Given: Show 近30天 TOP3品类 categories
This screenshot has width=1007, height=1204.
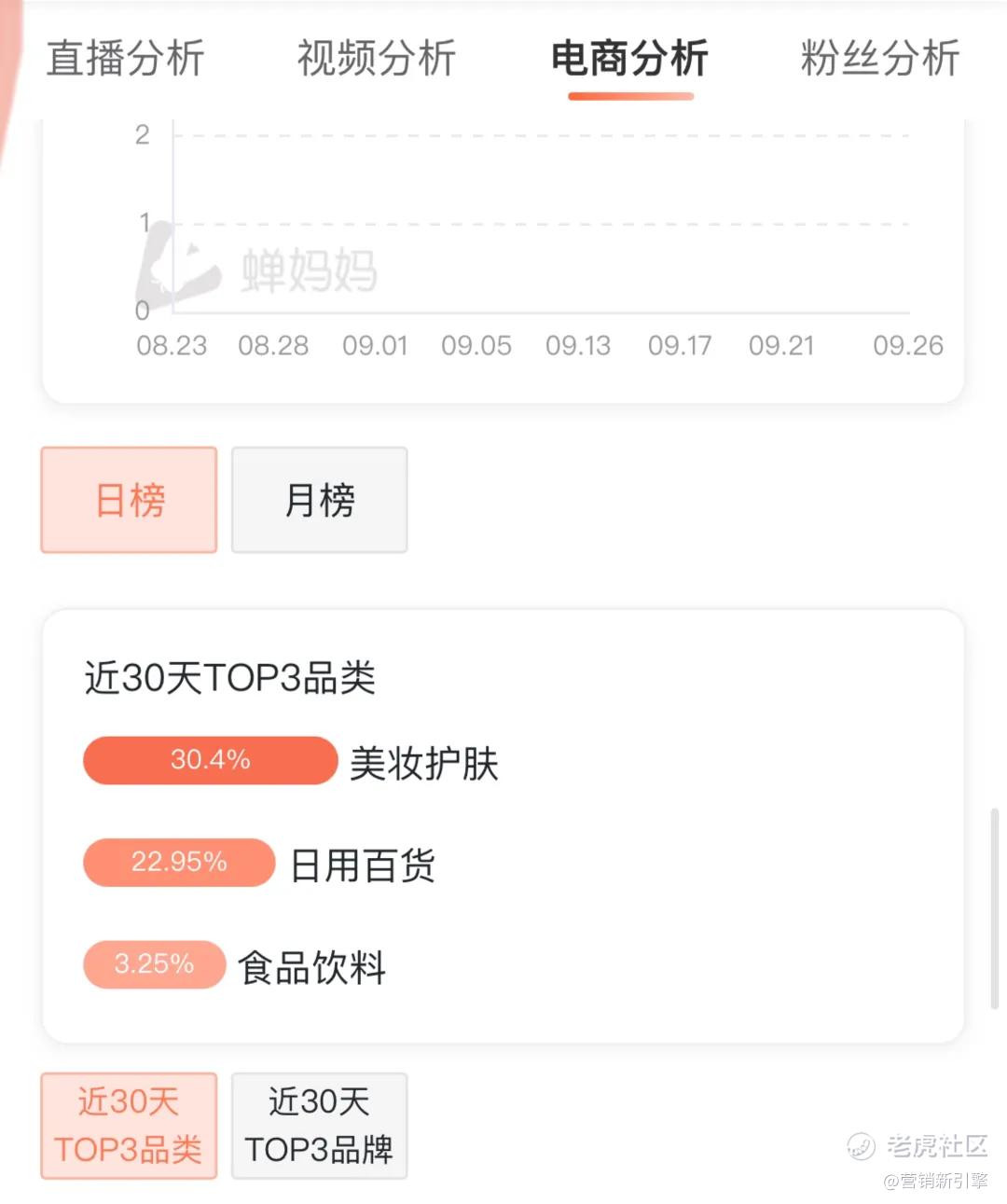Looking at the screenshot, I should [129, 1126].
